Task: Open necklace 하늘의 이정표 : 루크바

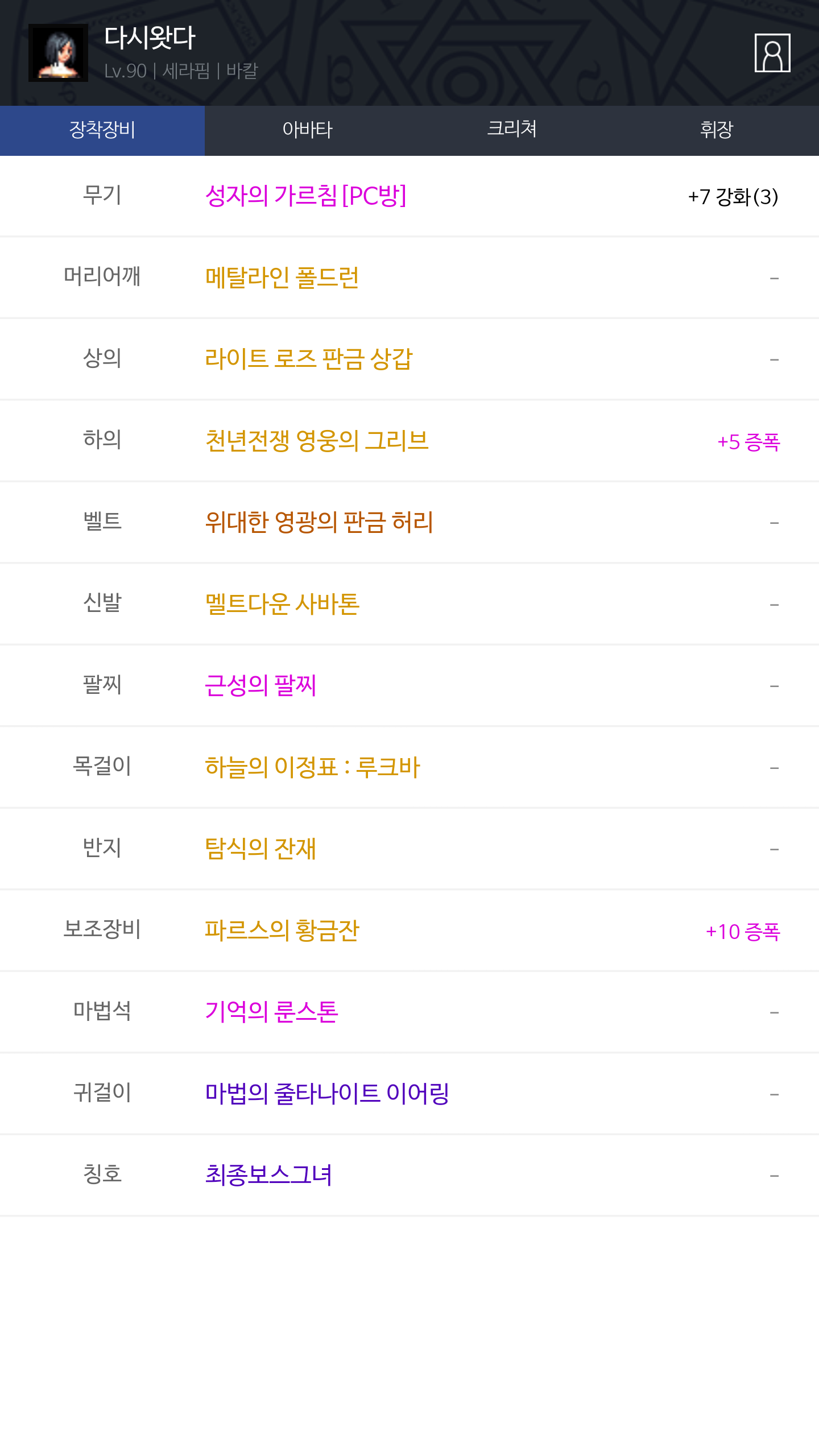Action: [x=312, y=767]
